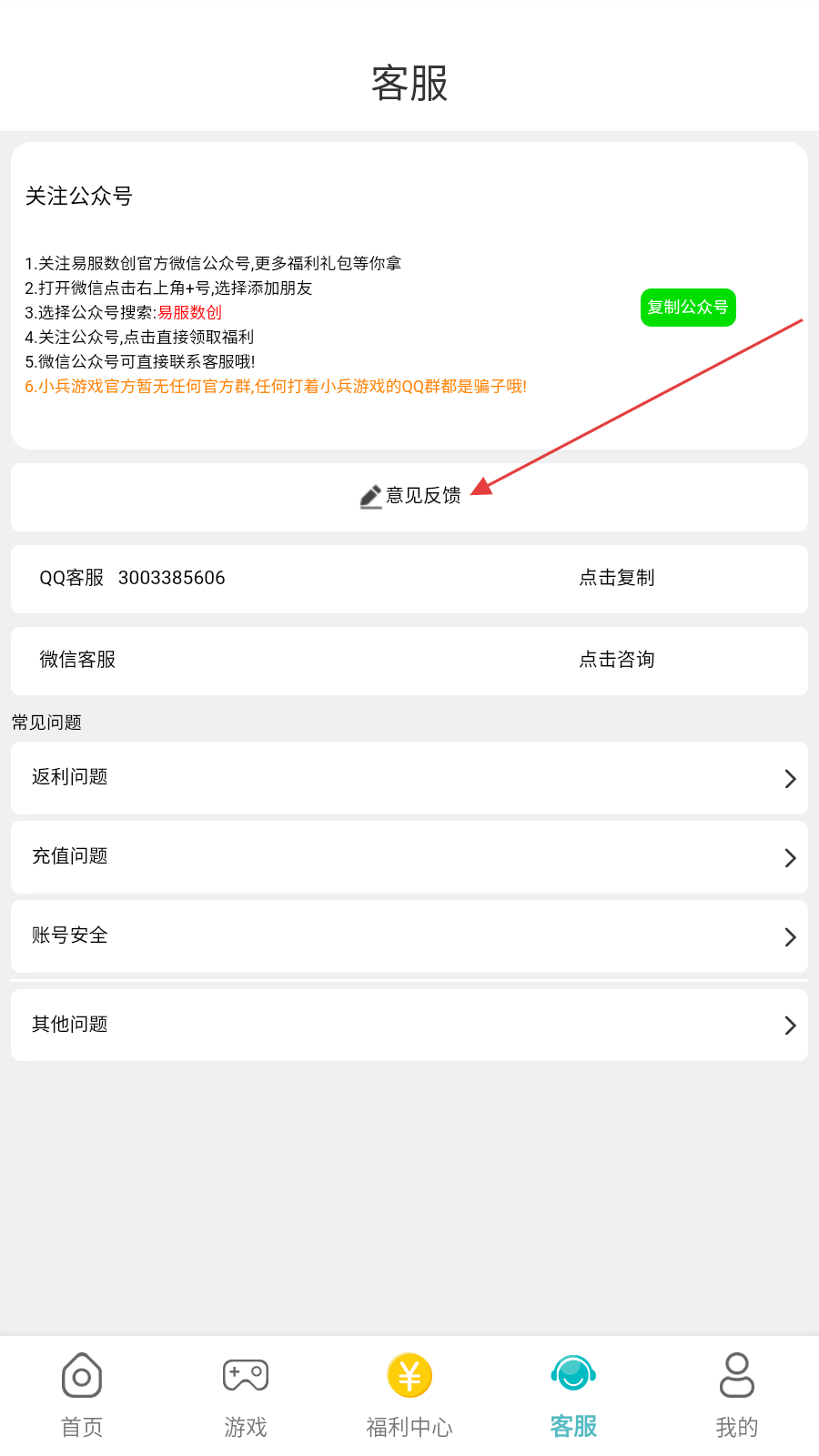Open the 充值问题 FAQ row

coord(409,857)
